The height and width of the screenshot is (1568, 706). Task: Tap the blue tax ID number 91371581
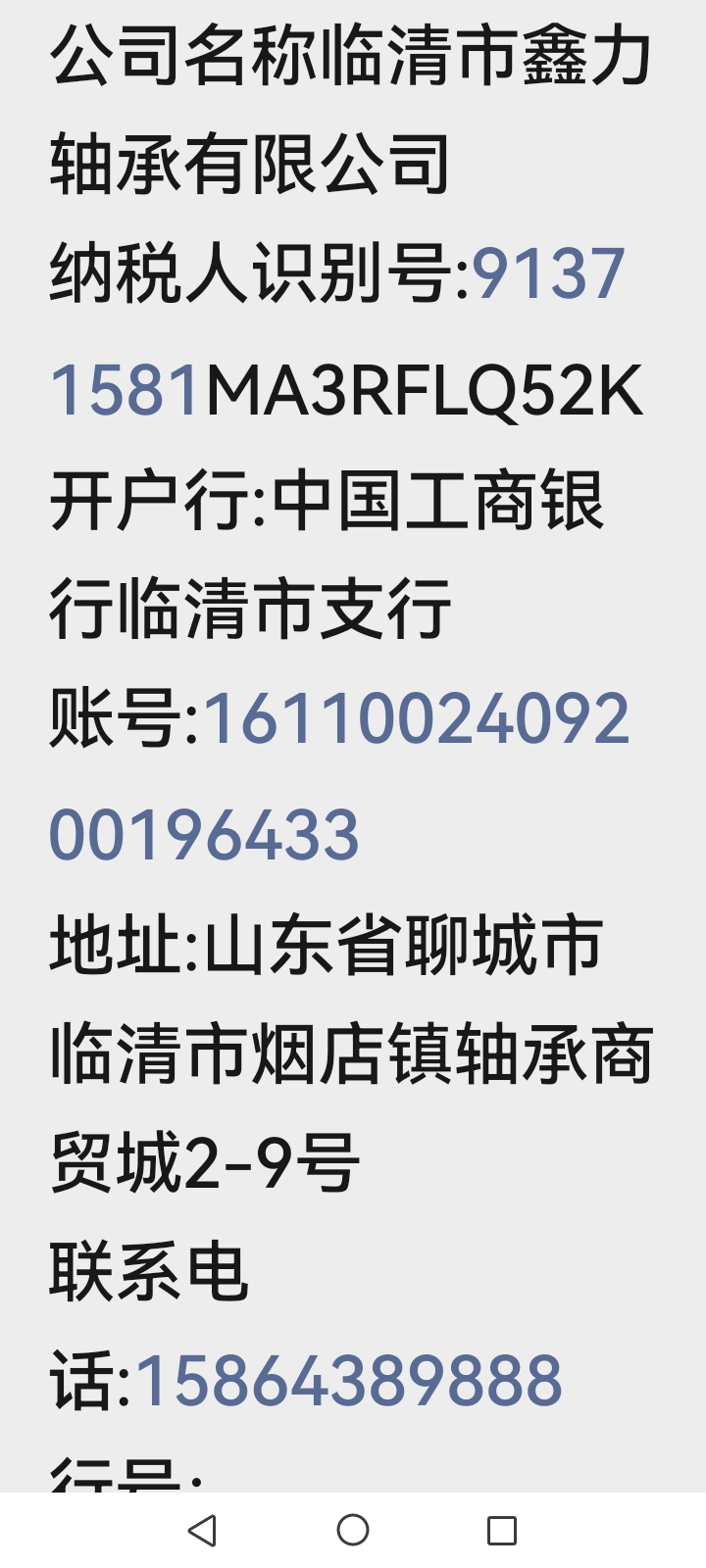pyautogui.click(x=548, y=273)
